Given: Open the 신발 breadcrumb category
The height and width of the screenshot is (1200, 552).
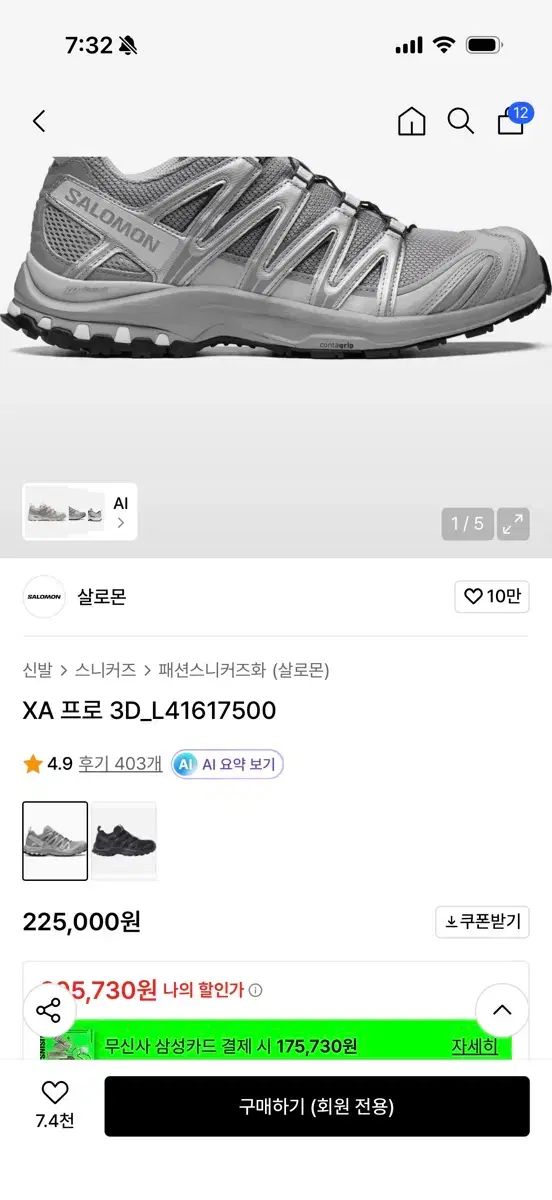Looking at the screenshot, I should click(36, 670).
